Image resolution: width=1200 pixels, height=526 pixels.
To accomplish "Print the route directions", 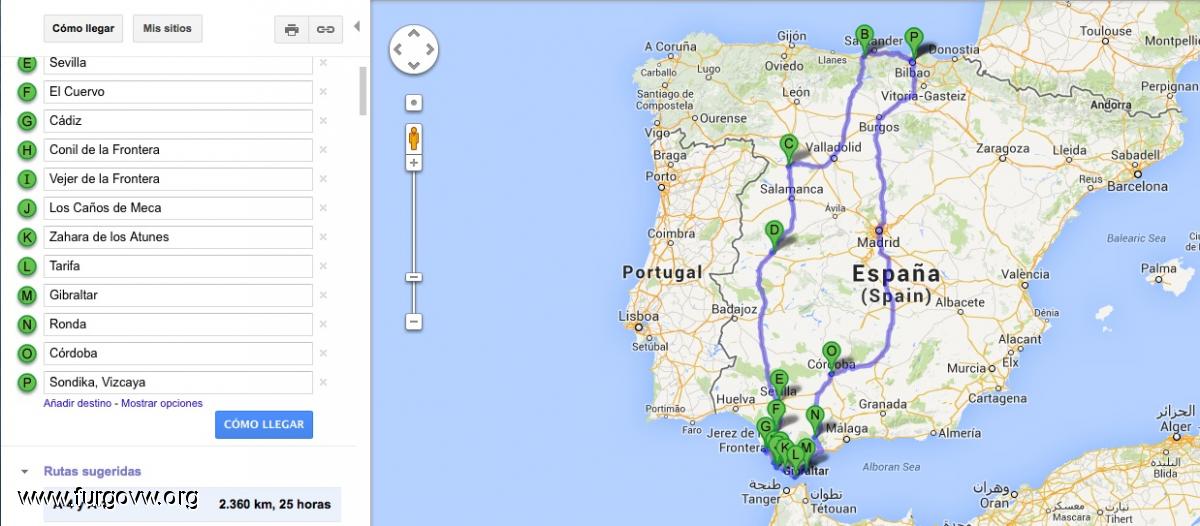I will (292, 30).
